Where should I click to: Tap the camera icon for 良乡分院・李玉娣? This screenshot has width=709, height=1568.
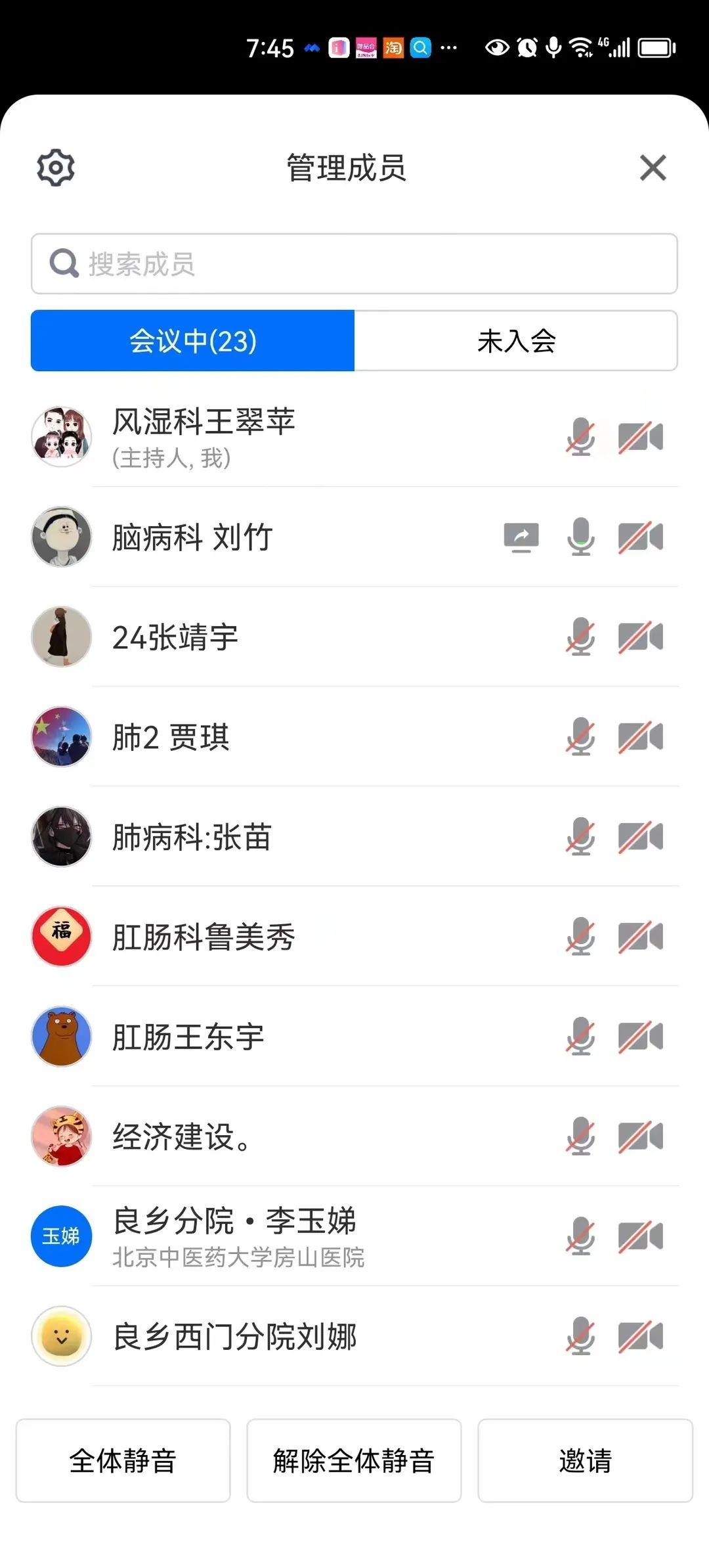641,1237
